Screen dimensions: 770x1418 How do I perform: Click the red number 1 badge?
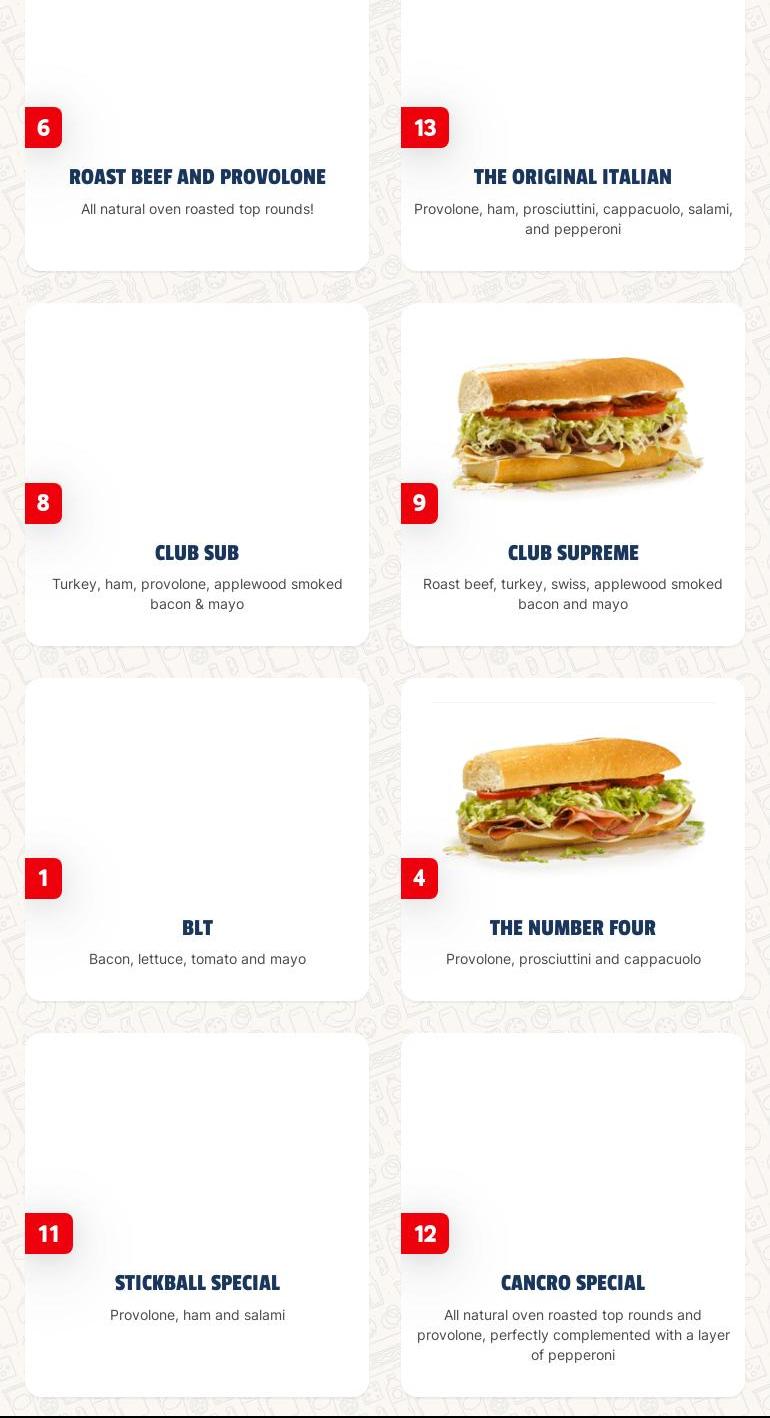click(x=43, y=878)
